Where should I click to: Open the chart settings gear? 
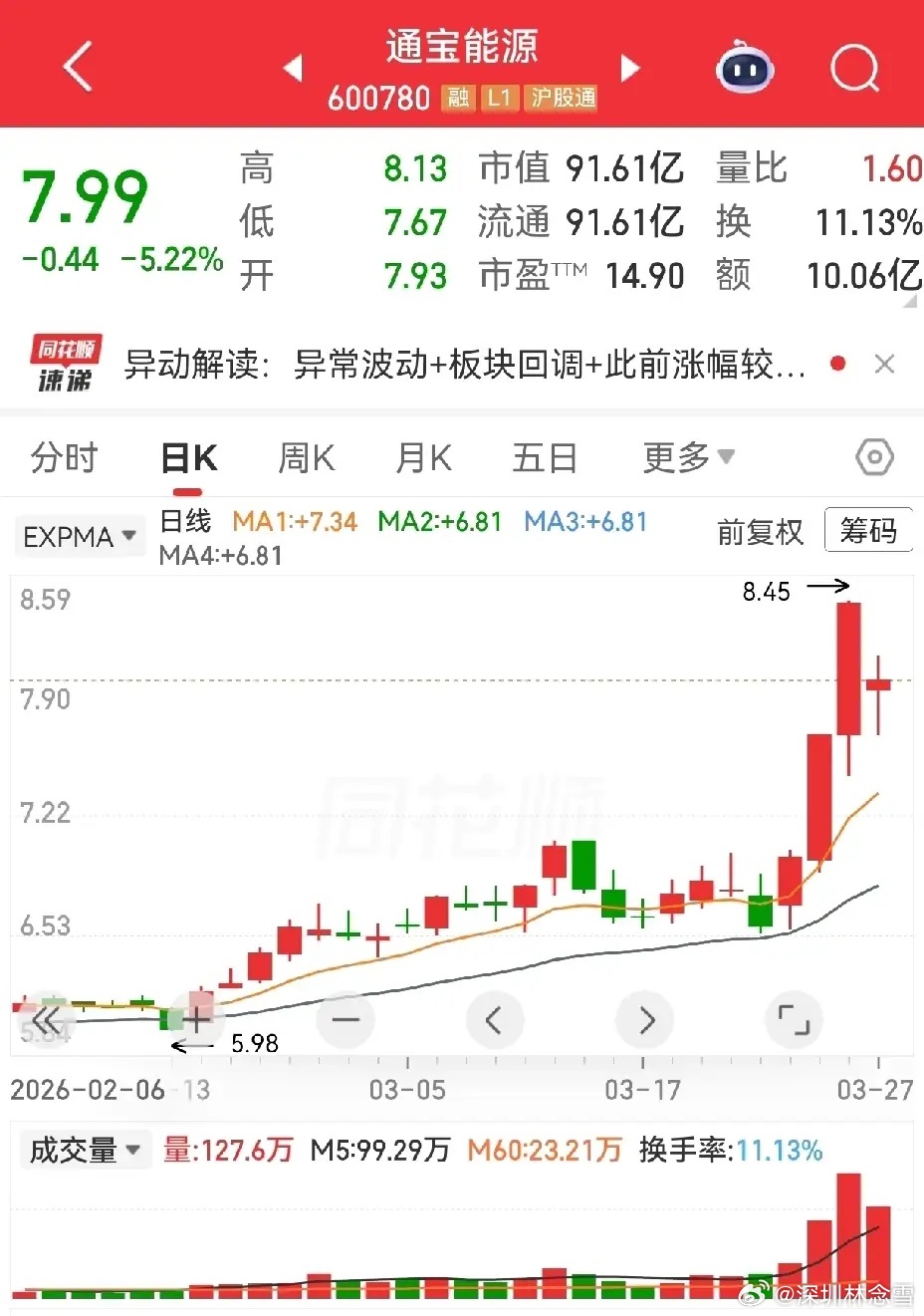pyautogui.click(x=873, y=456)
